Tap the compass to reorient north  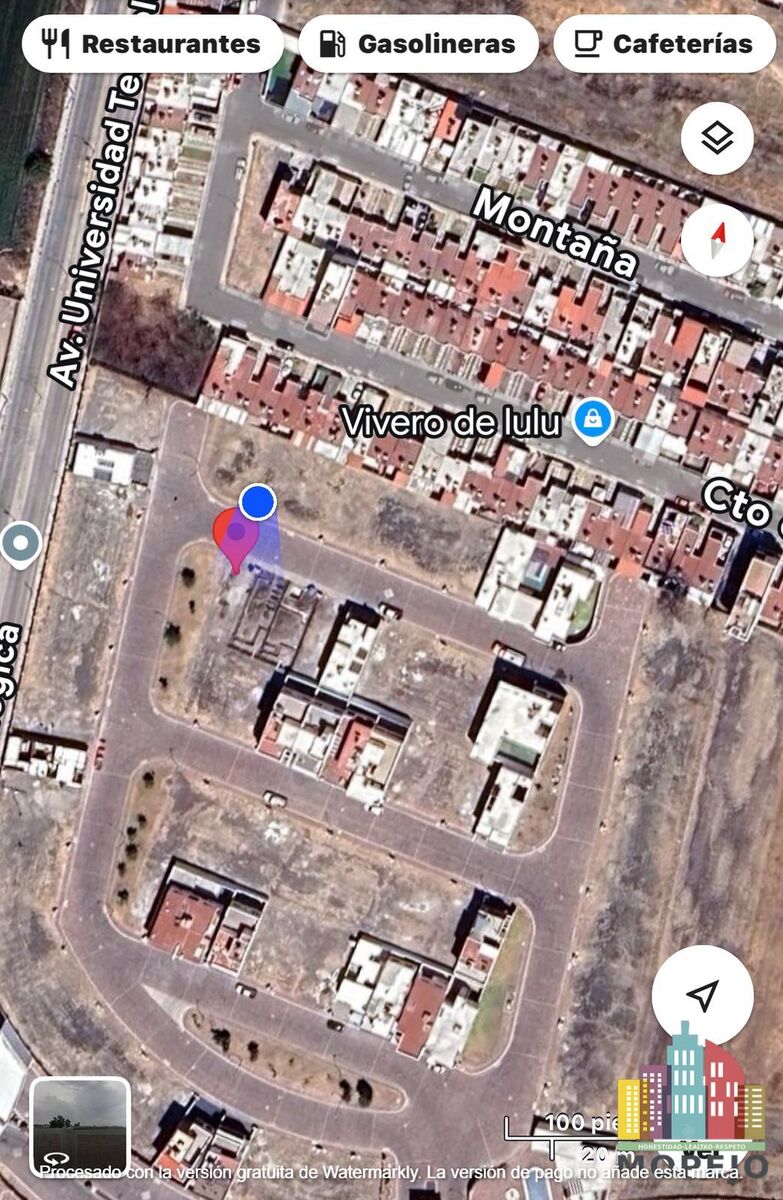(x=717, y=242)
